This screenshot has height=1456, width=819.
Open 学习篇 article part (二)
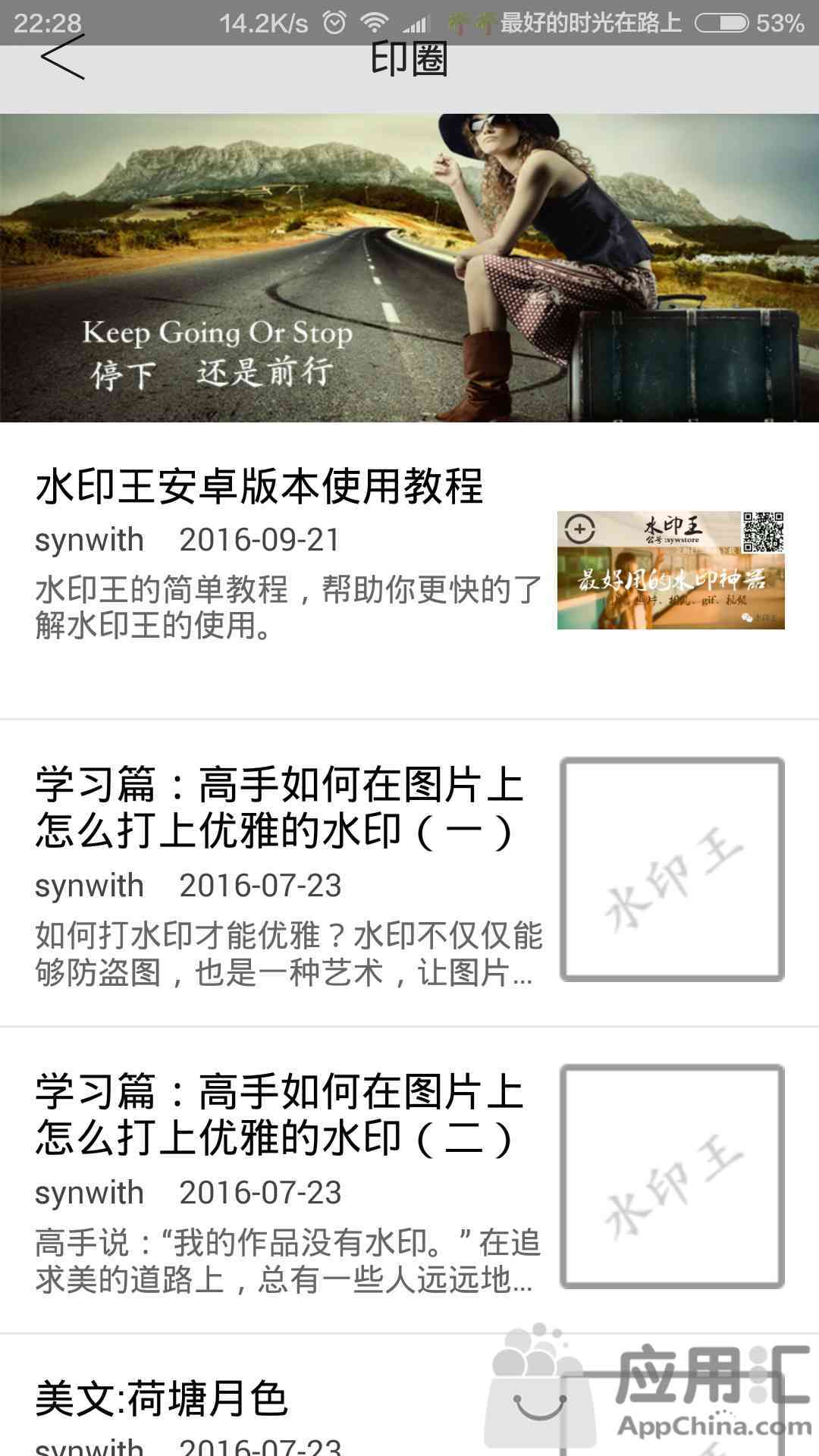tap(409, 1180)
